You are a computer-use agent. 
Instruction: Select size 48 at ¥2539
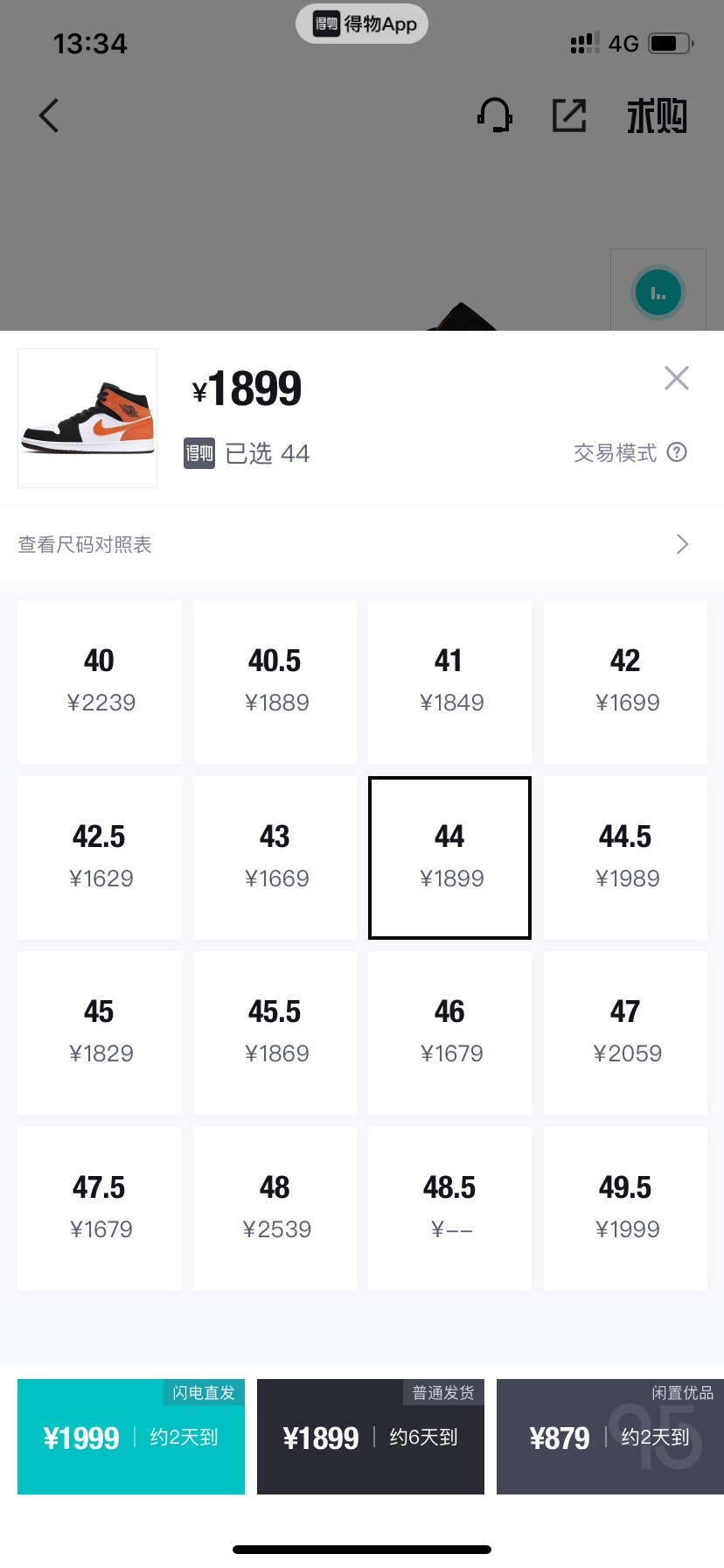275,1208
